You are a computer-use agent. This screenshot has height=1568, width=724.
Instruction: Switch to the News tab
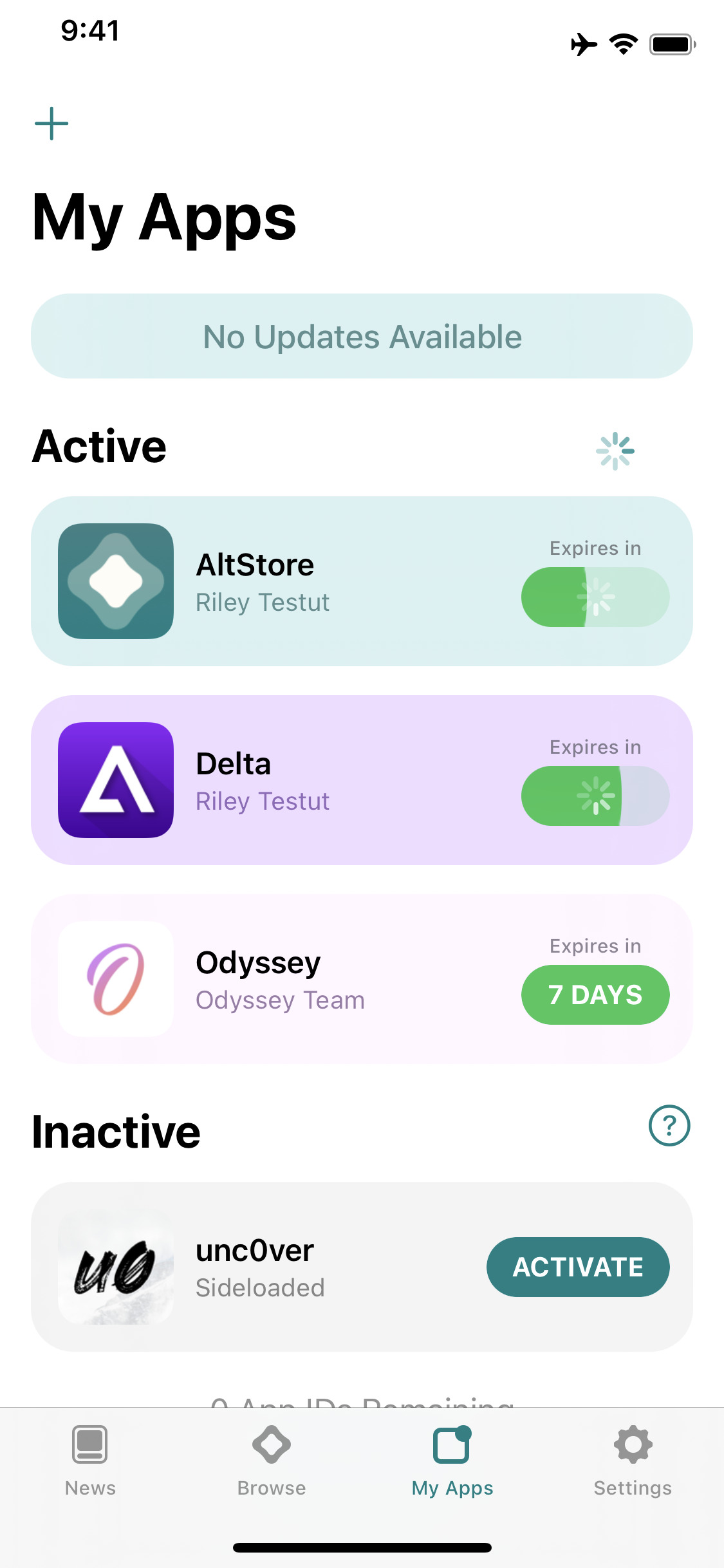click(90, 1461)
